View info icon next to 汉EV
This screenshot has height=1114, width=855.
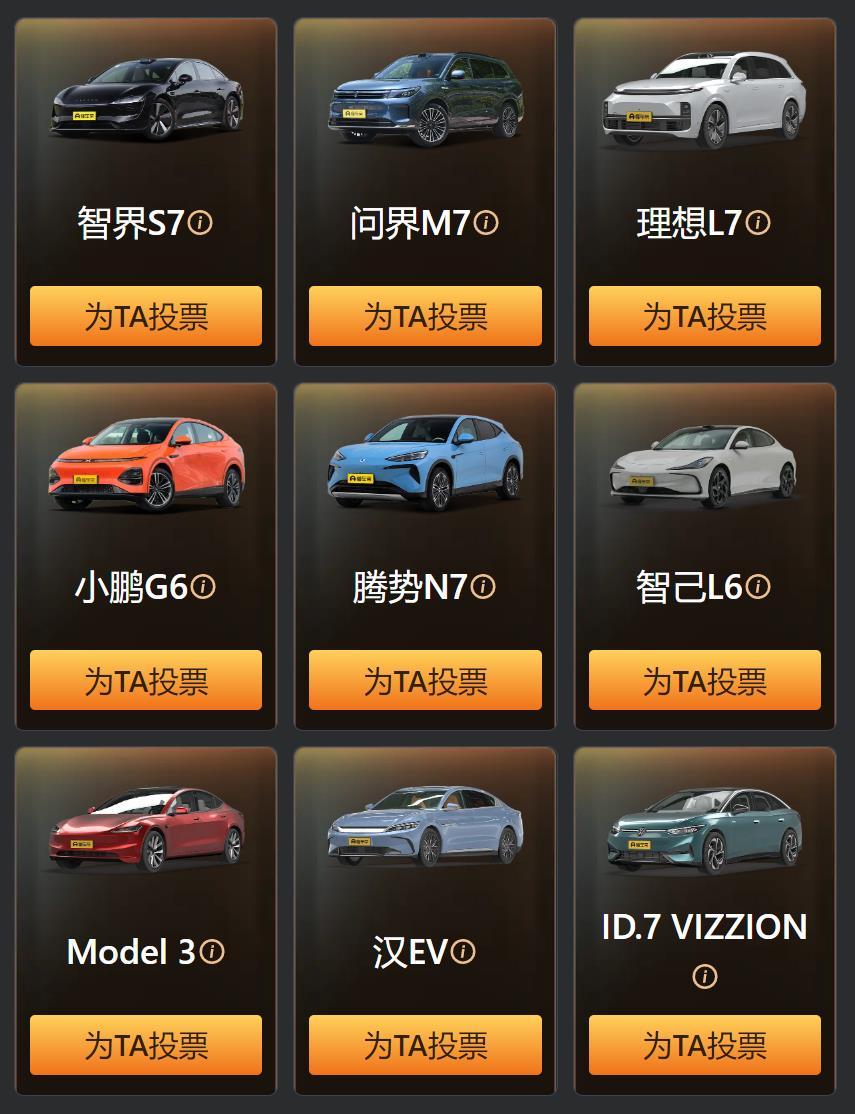463,952
